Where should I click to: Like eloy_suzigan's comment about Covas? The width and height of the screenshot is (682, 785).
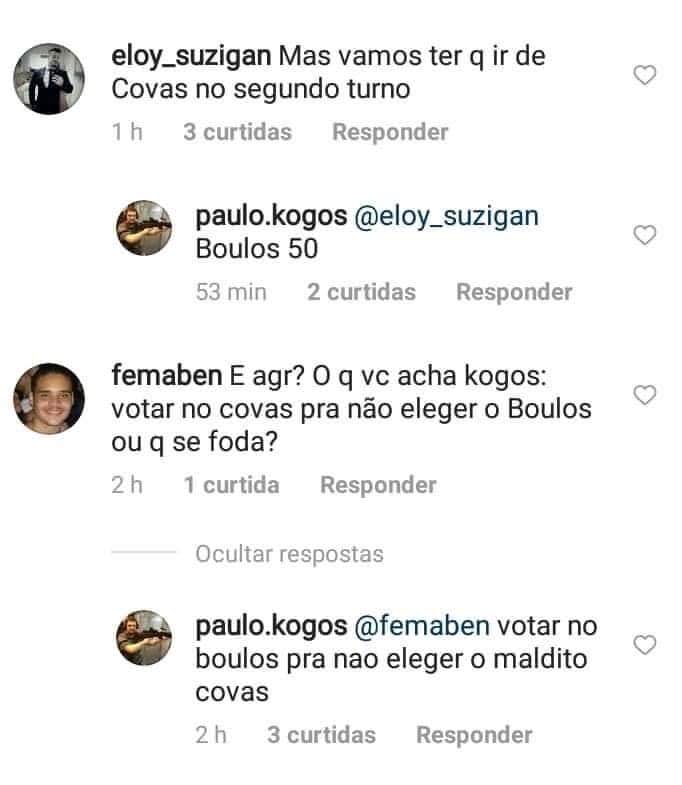[x=646, y=74]
